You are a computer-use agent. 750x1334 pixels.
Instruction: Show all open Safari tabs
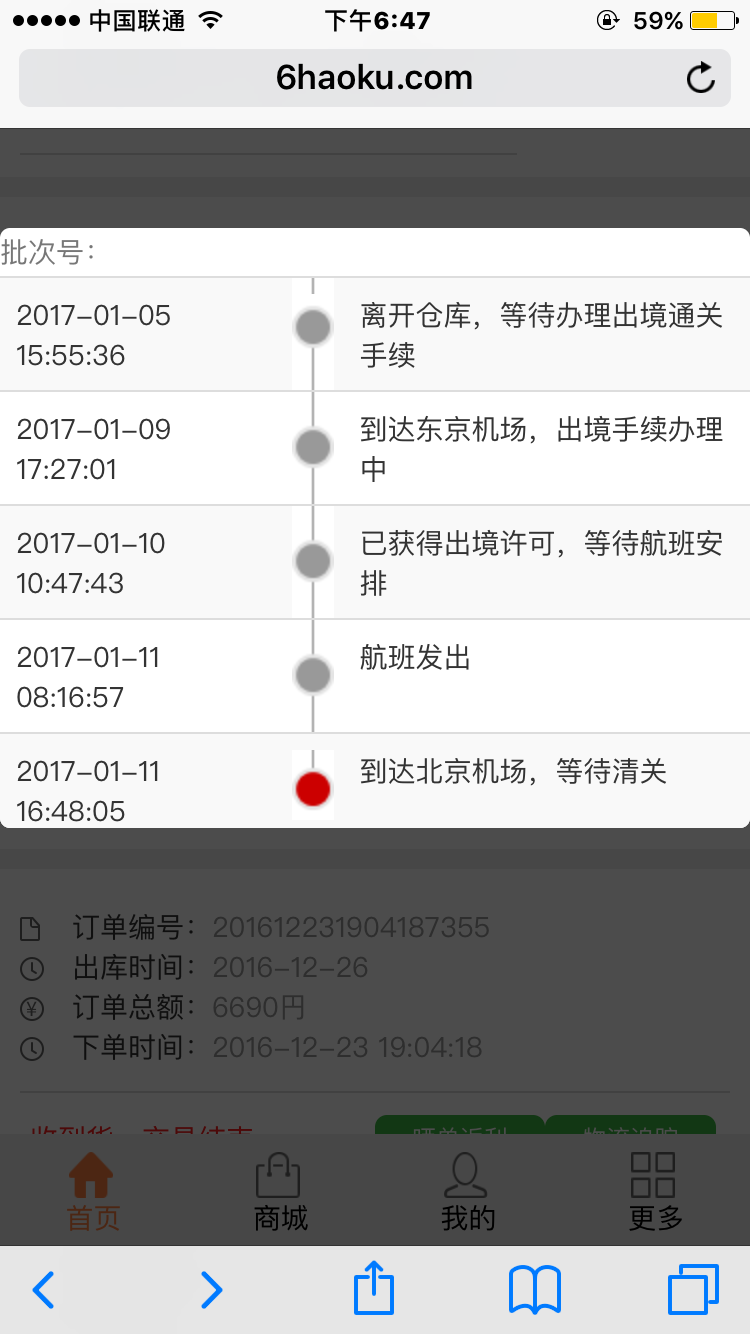point(693,1290)
